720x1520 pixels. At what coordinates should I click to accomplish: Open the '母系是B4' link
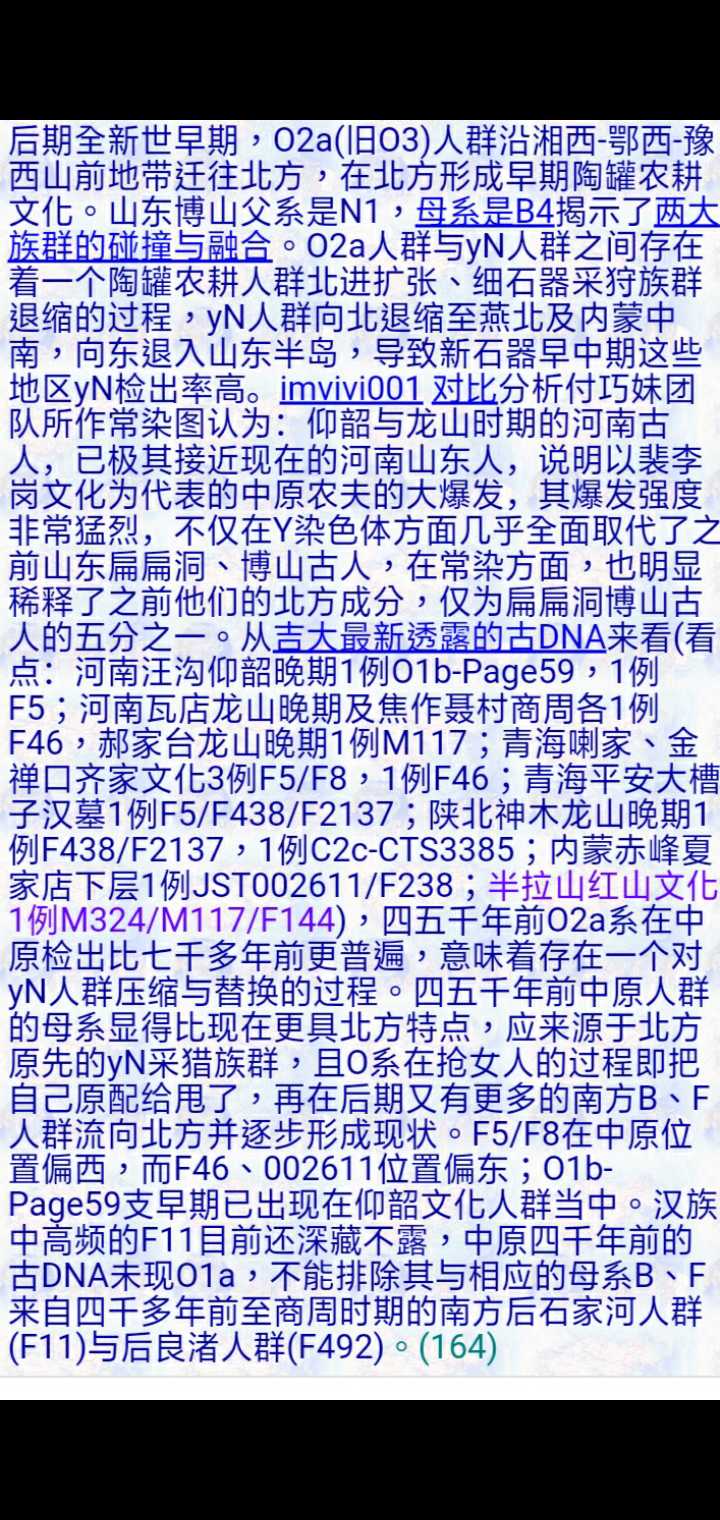pos(484,213)
